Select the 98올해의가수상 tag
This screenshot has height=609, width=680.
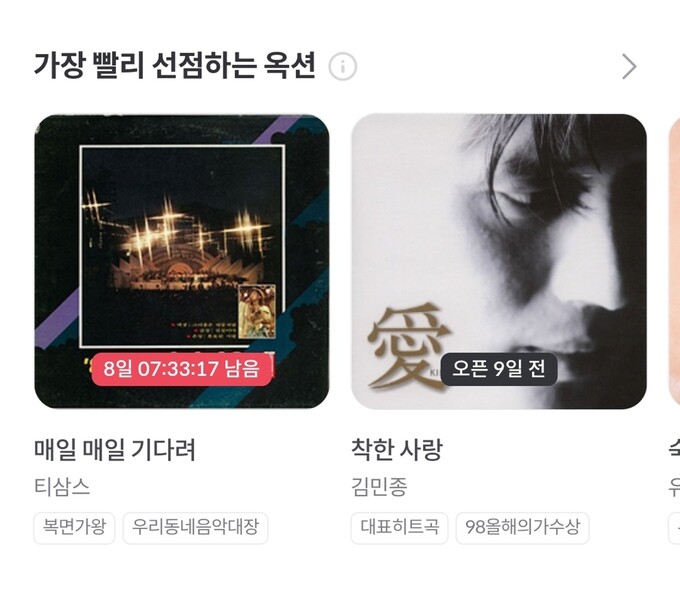tap(522, 528)
